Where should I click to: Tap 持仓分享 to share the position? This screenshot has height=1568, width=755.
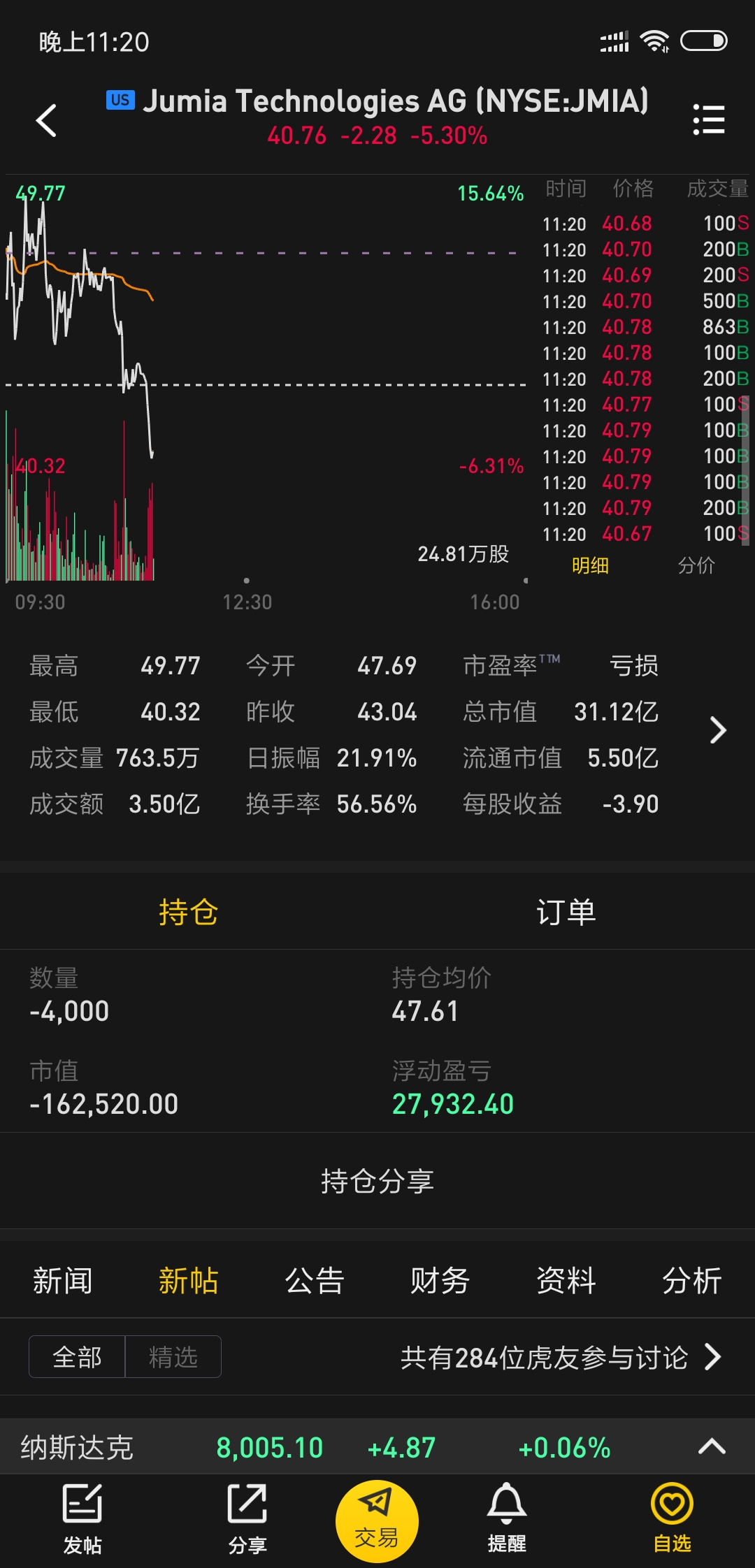377,1181
